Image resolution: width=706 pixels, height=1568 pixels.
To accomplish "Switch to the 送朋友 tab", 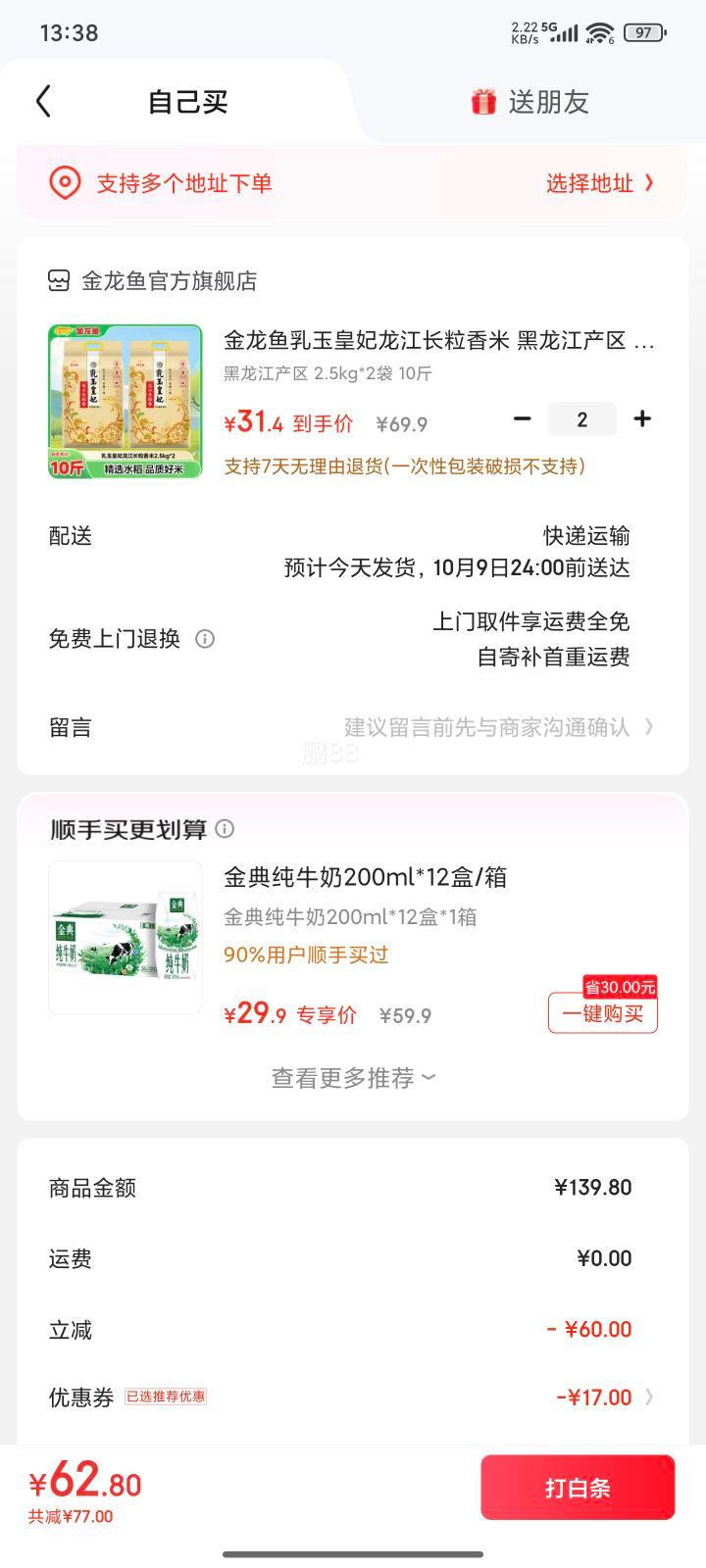I will click(x=529, y=102).
